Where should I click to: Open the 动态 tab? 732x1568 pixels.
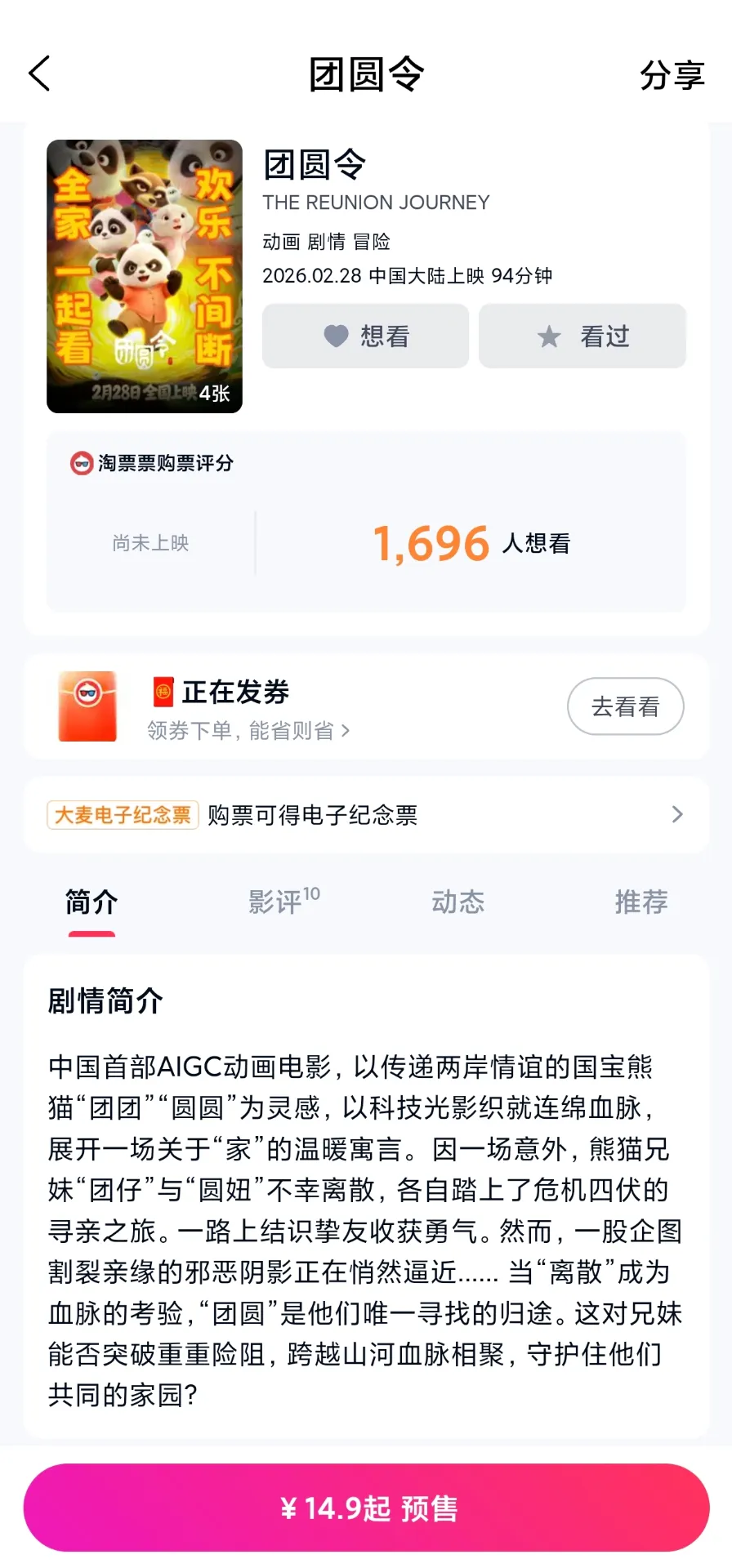pyautogui.click(x=458, y=902)
